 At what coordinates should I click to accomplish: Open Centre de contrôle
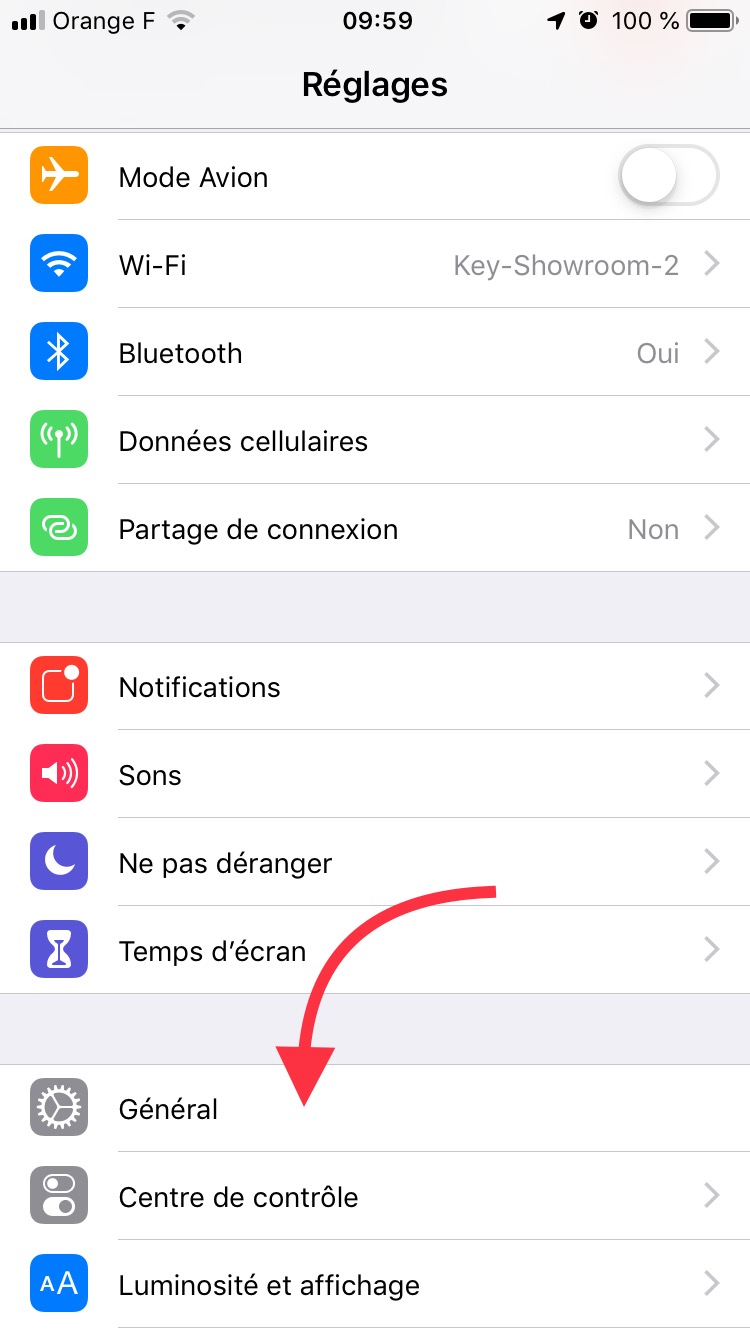375,1197
